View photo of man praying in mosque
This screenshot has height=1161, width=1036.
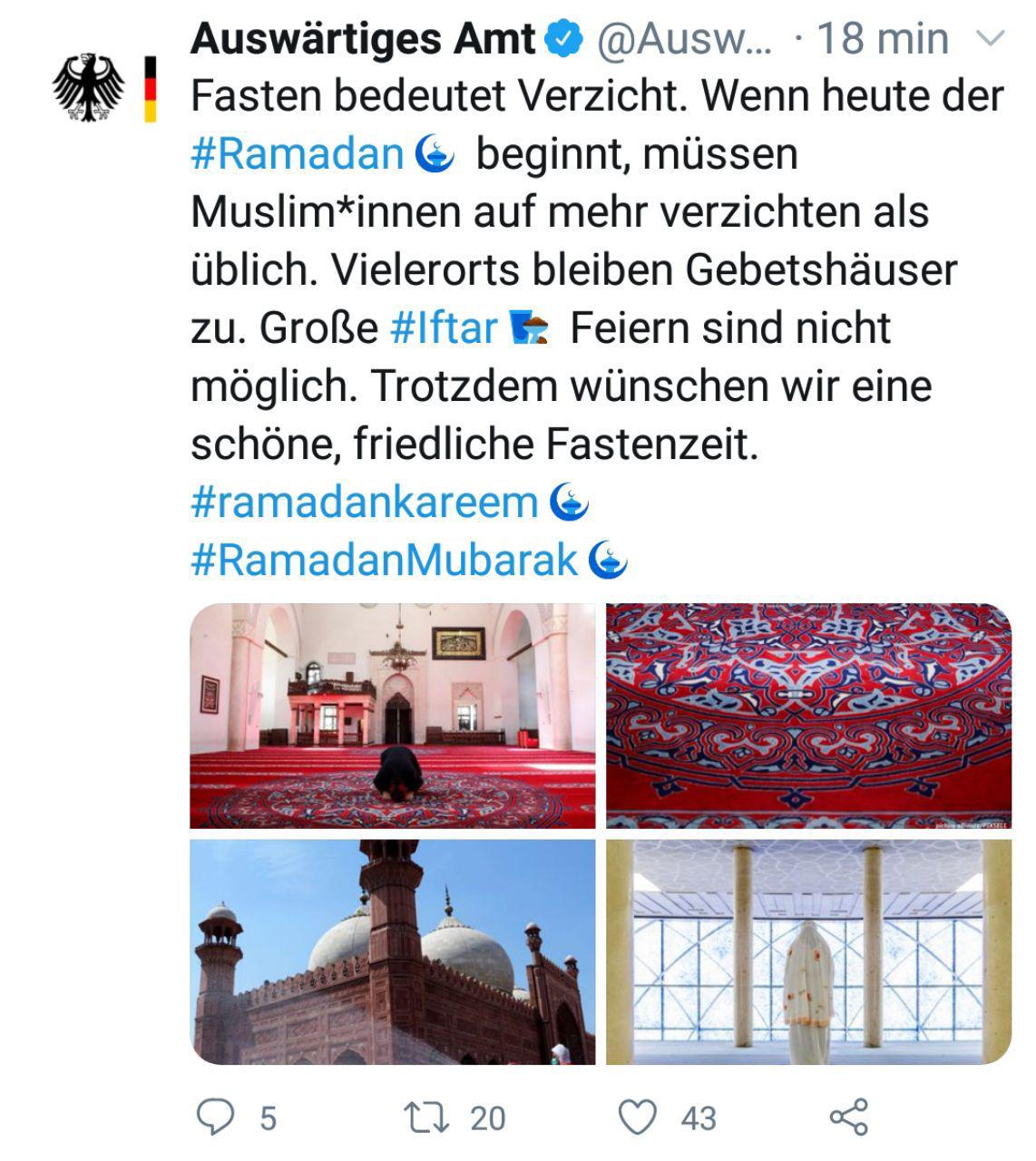tap(392, 716)
